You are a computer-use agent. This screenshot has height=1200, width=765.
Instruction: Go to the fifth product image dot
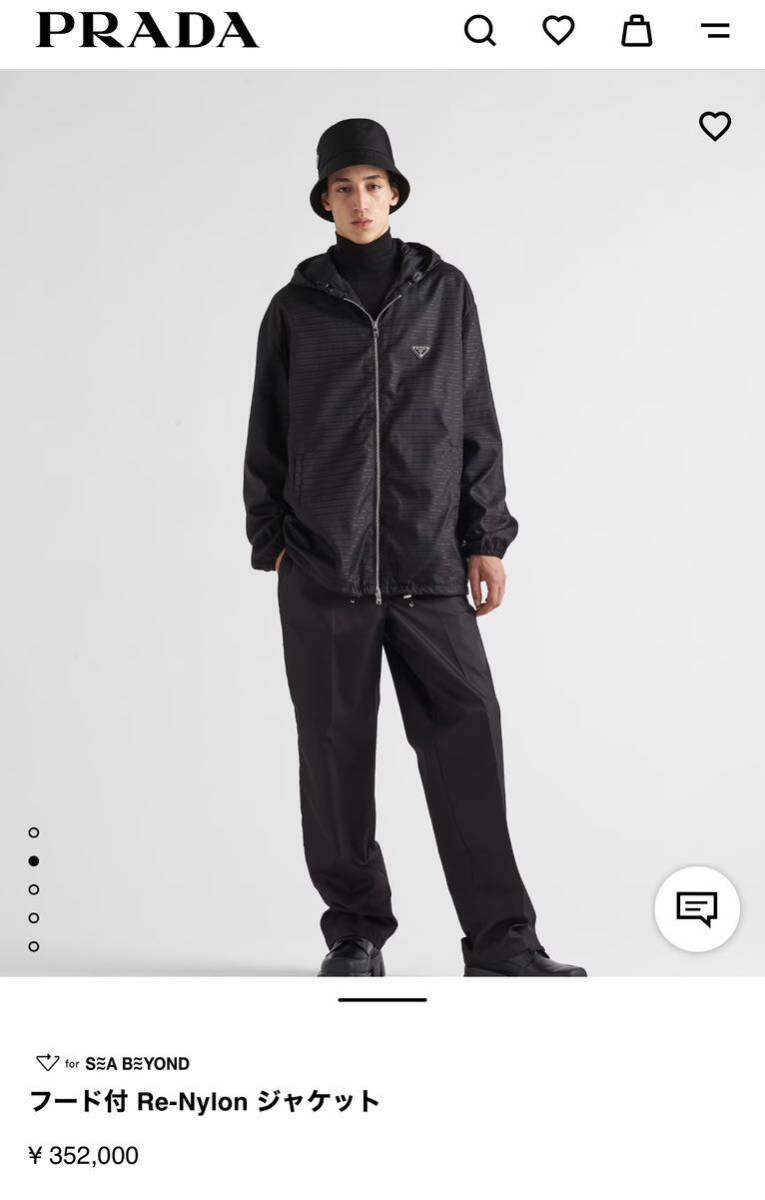pyautogui.click(x=34, y=946)
